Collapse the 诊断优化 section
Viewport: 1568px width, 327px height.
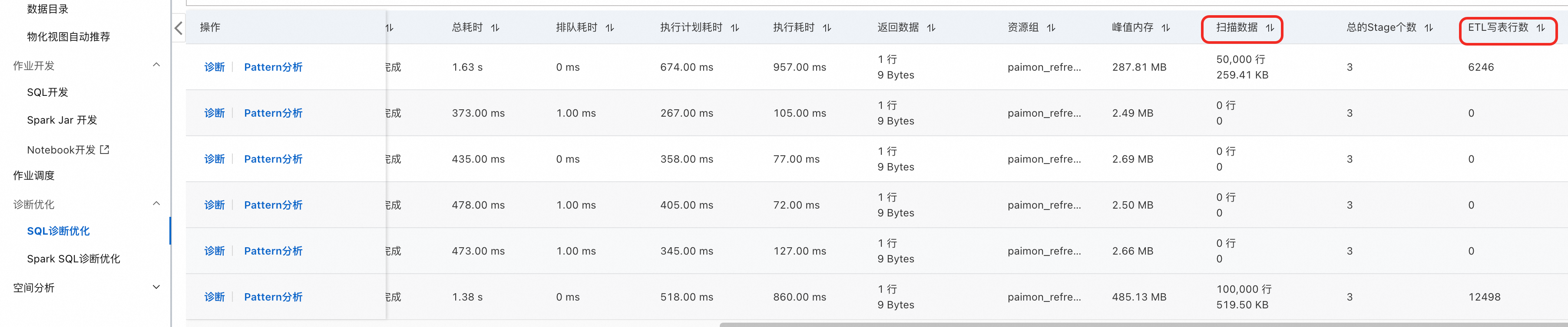click(x=156, y=203)
